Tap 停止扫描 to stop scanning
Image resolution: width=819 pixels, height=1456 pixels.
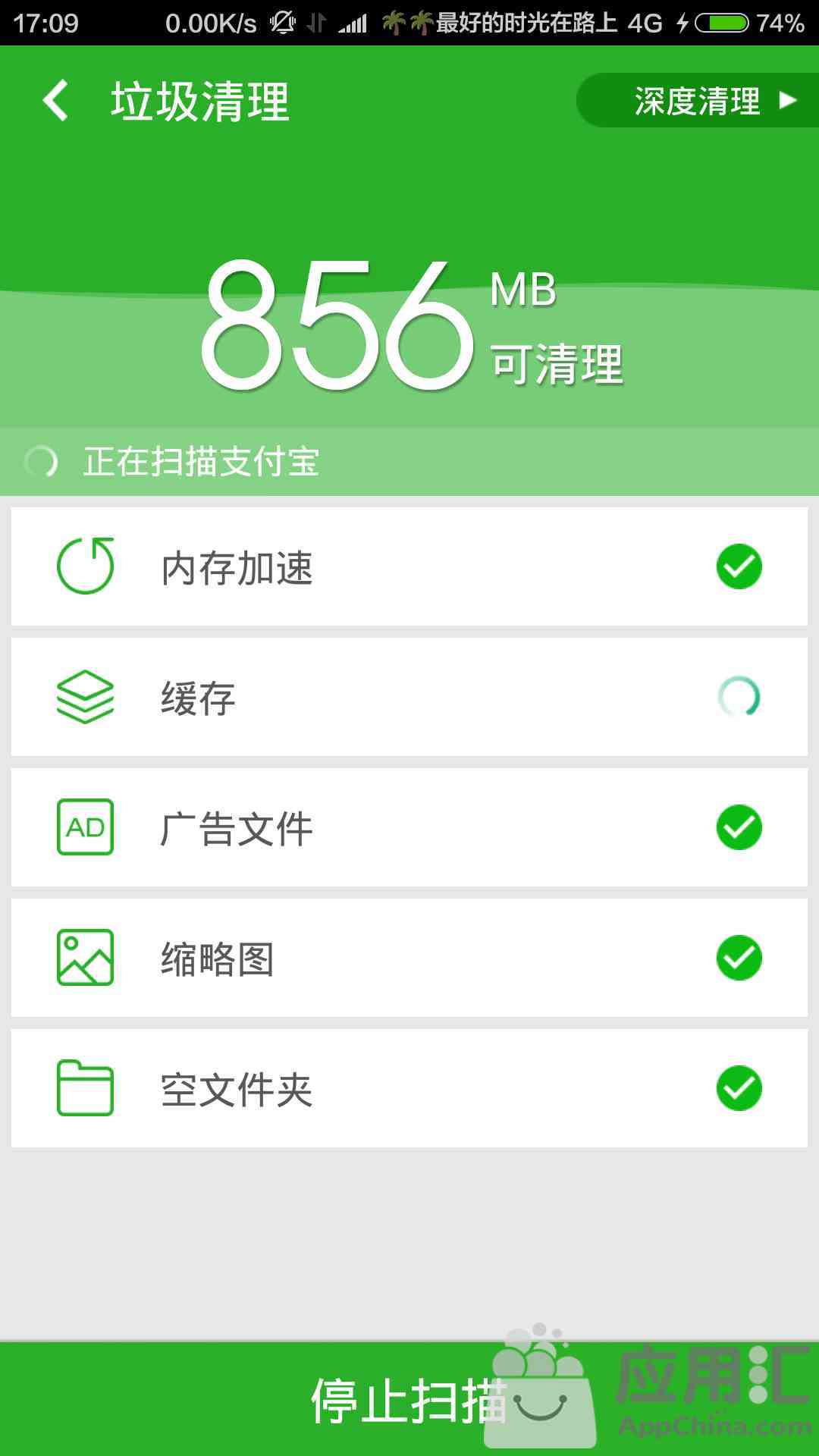(x=409, y=1400)
